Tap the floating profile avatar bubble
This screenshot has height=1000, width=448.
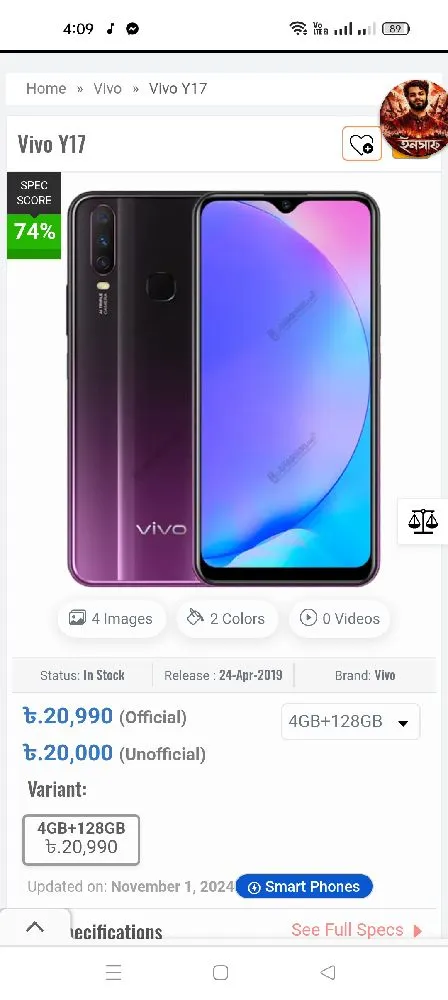(x=414, y=119)
